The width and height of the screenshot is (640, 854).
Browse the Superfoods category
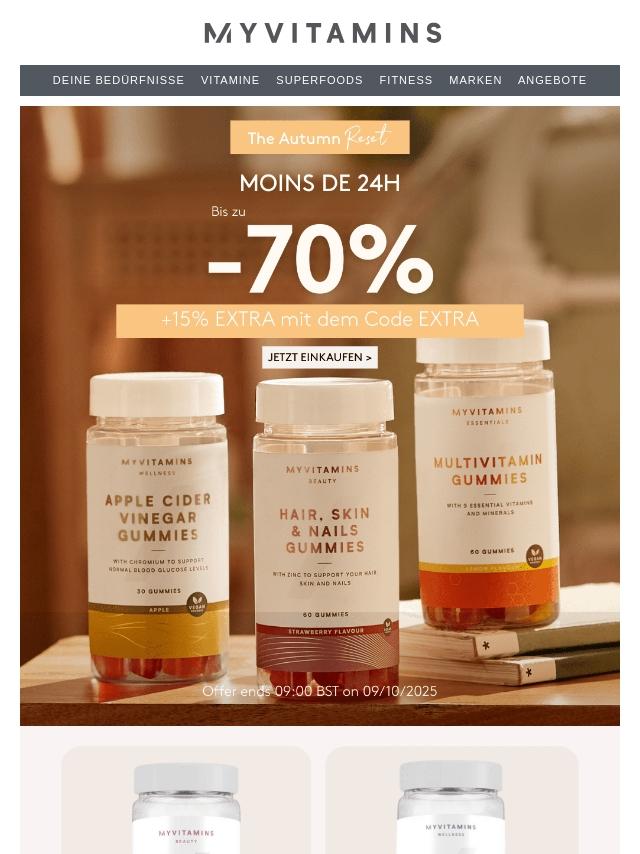click(319, 80)
